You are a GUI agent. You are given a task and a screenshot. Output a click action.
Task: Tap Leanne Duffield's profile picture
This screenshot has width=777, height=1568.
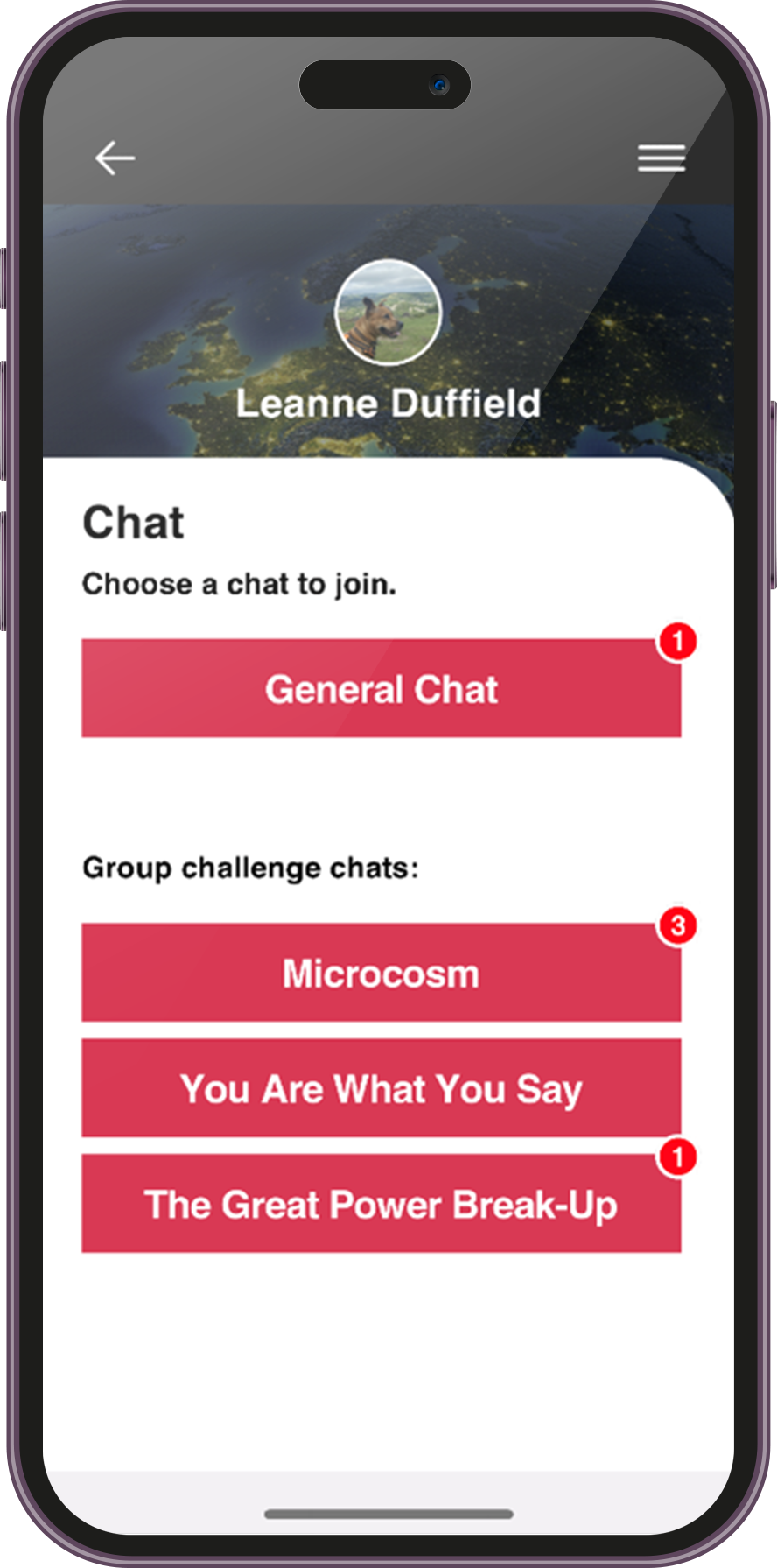coord(388,312)
